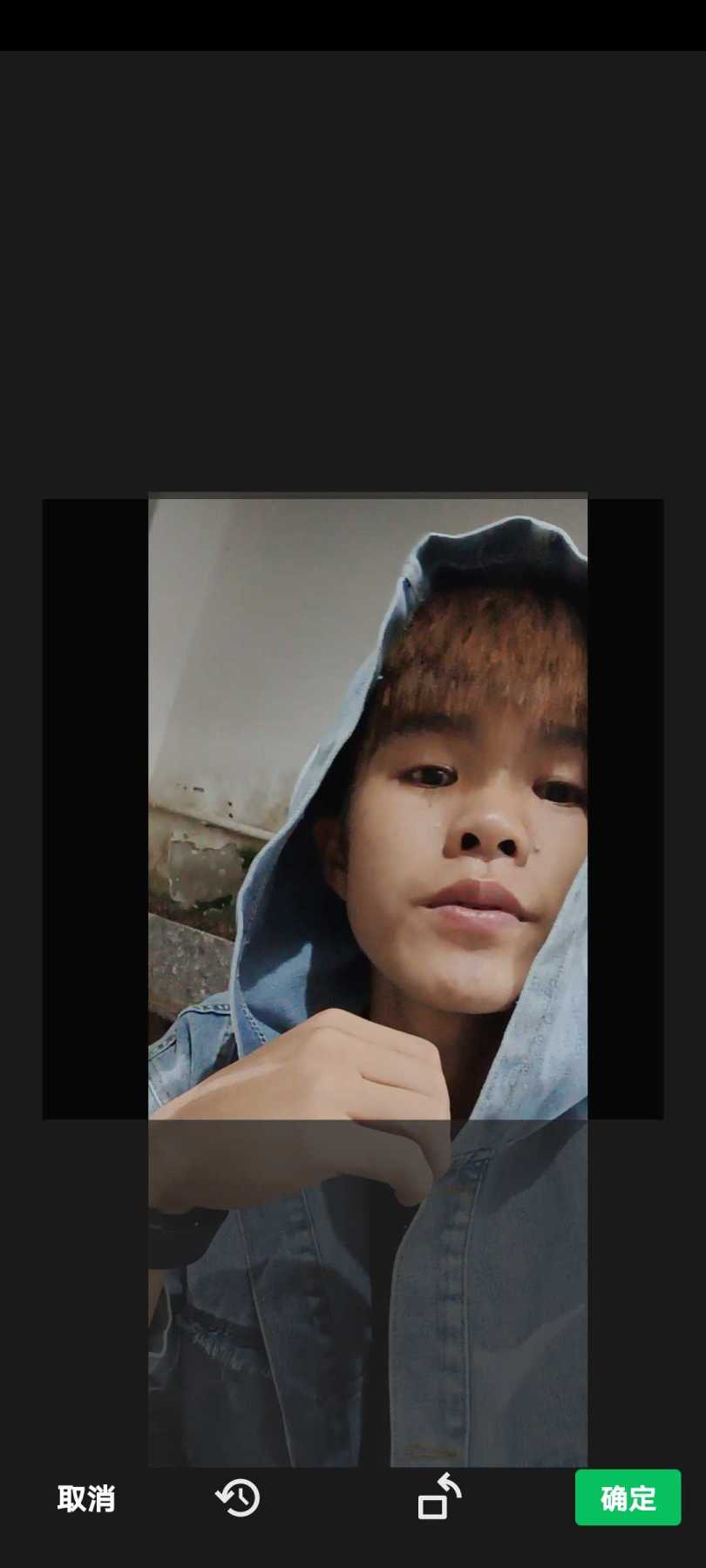The height and width of the screenshot is (1568, 706).
Task: Confirm the crop with 确定
Action: tap(628, 1497)
